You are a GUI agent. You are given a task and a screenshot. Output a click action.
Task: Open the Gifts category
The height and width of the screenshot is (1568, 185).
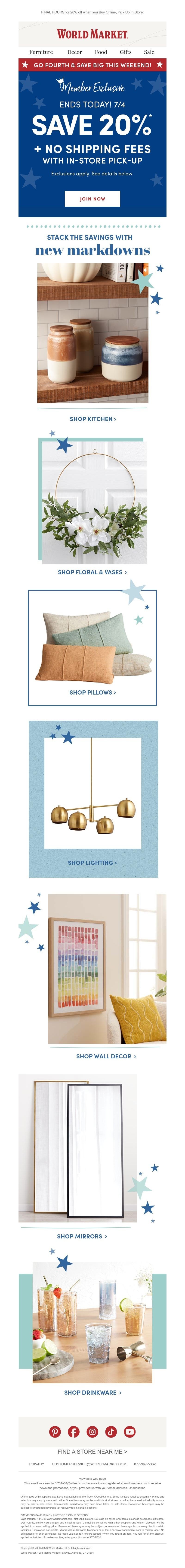(126, 52)
